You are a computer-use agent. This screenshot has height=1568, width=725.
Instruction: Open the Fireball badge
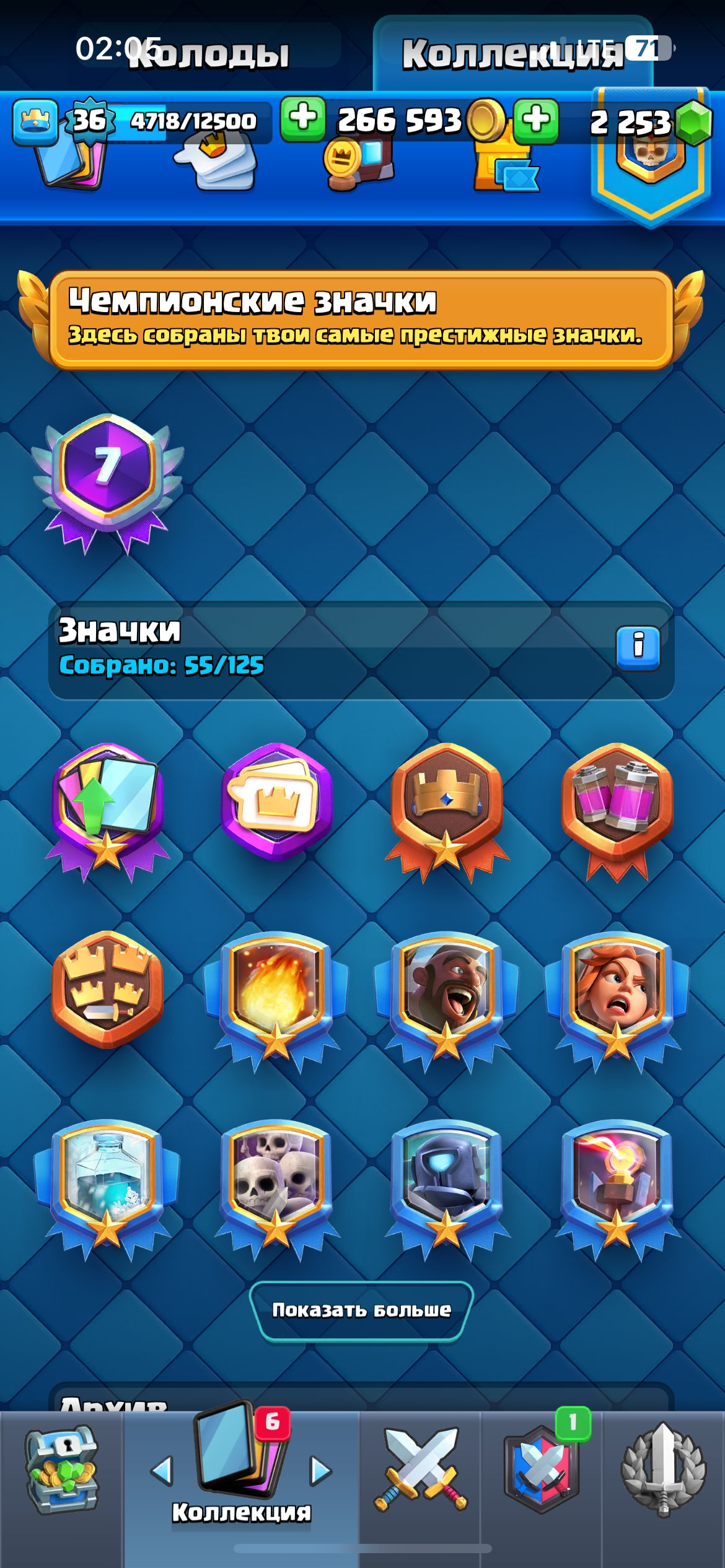(x=276, y=1001)
